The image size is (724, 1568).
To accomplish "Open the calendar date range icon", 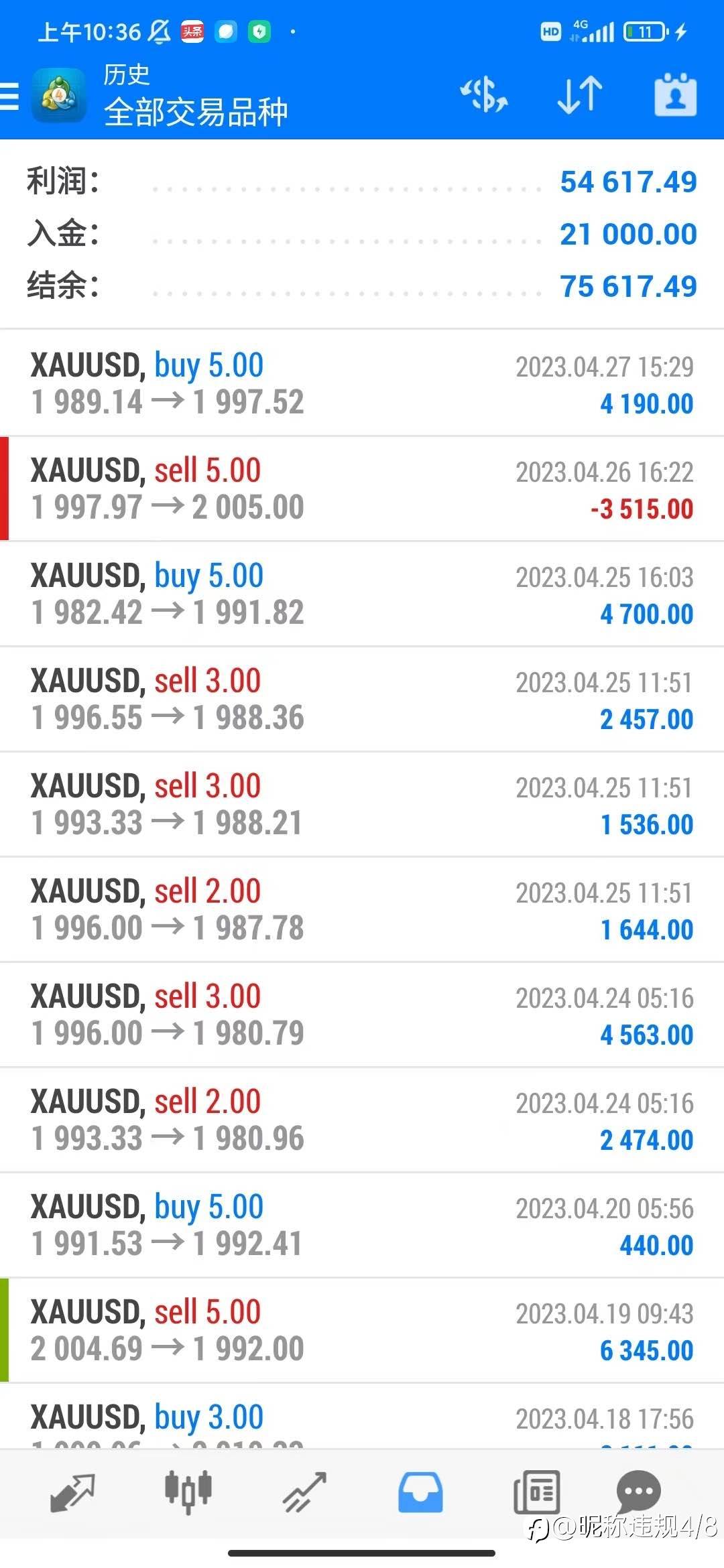I will (675, 94).
